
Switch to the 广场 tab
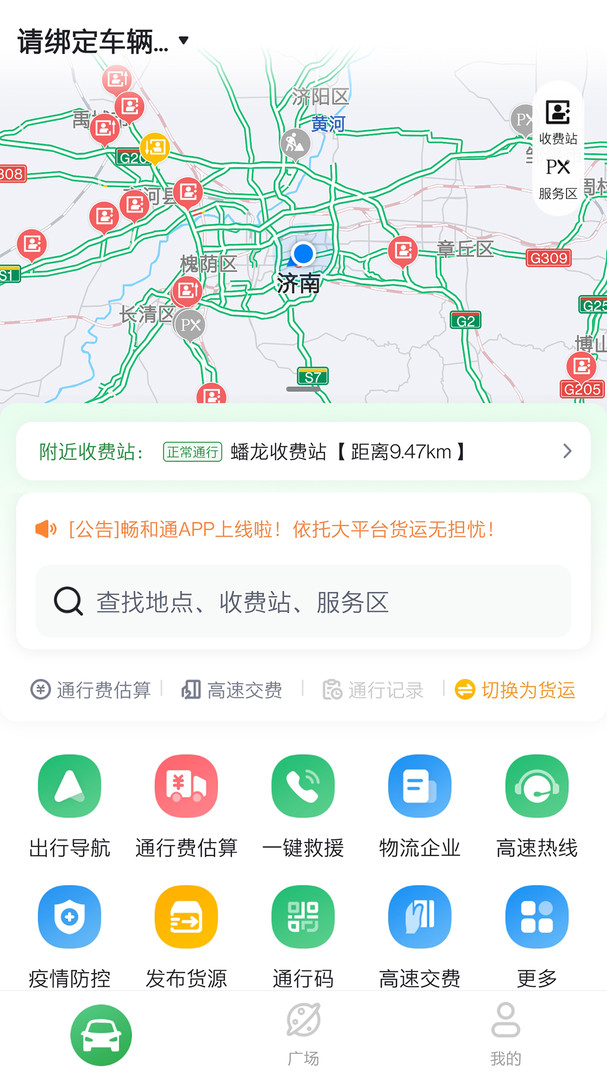pyautogui.click(x=303, y=1035)
